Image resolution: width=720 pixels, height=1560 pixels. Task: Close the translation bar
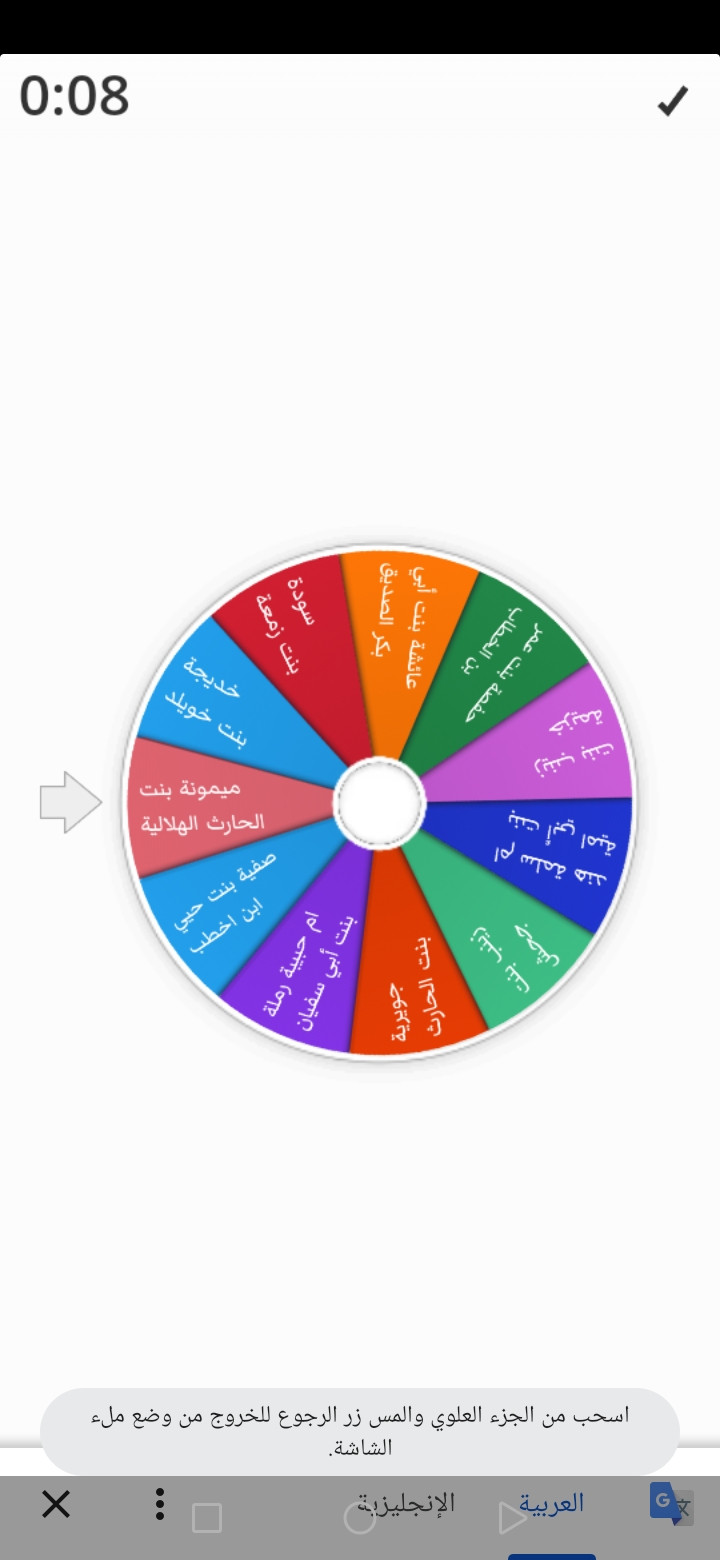click(56, 1504)
